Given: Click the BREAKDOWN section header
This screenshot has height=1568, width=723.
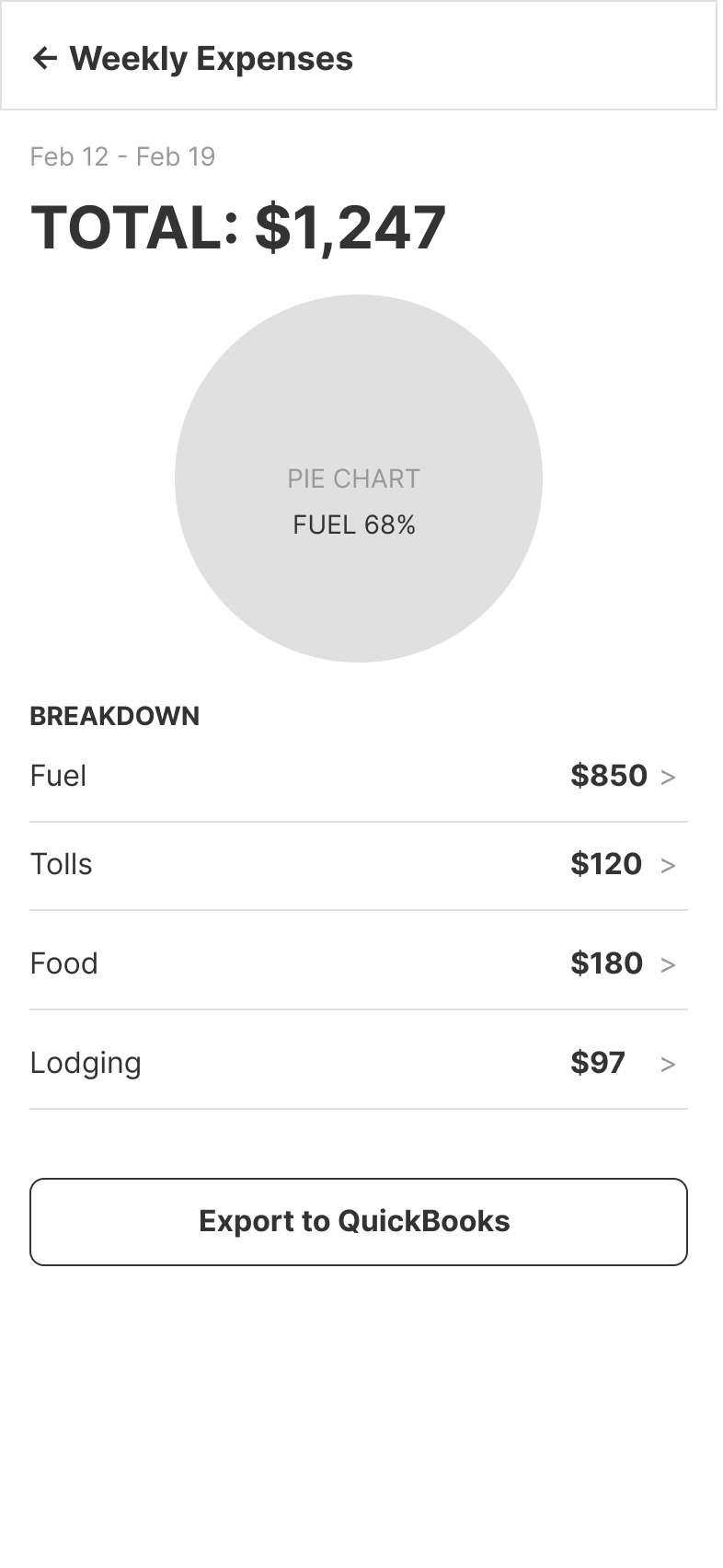Looking at the screenshot, I should click(x=115, y=716).
